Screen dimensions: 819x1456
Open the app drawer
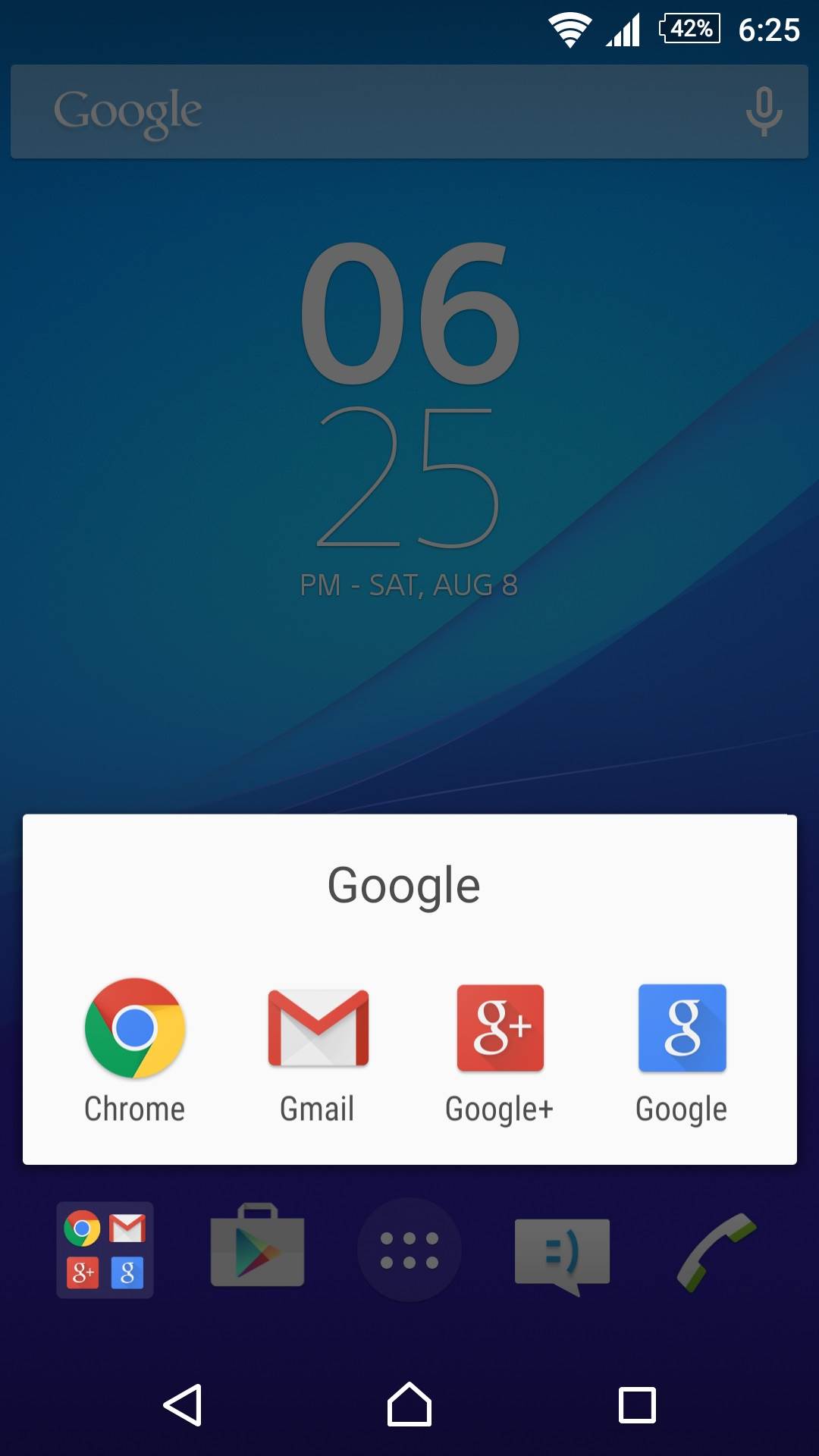point(409,1250)
